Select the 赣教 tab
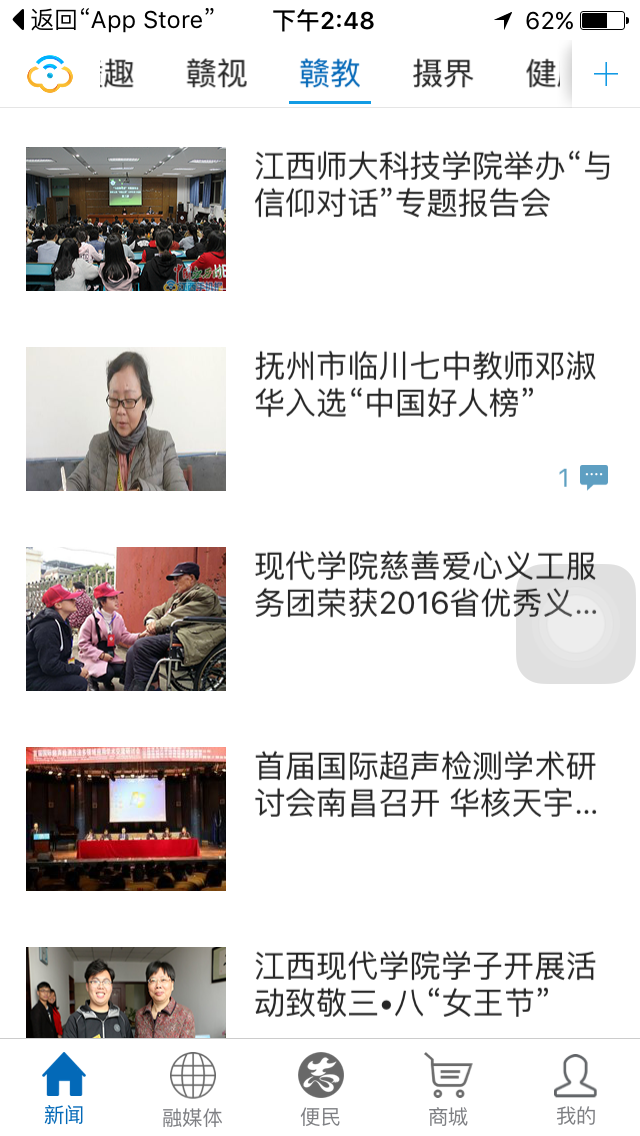This screenshot has height=1136, width=640. click(330, 74)
